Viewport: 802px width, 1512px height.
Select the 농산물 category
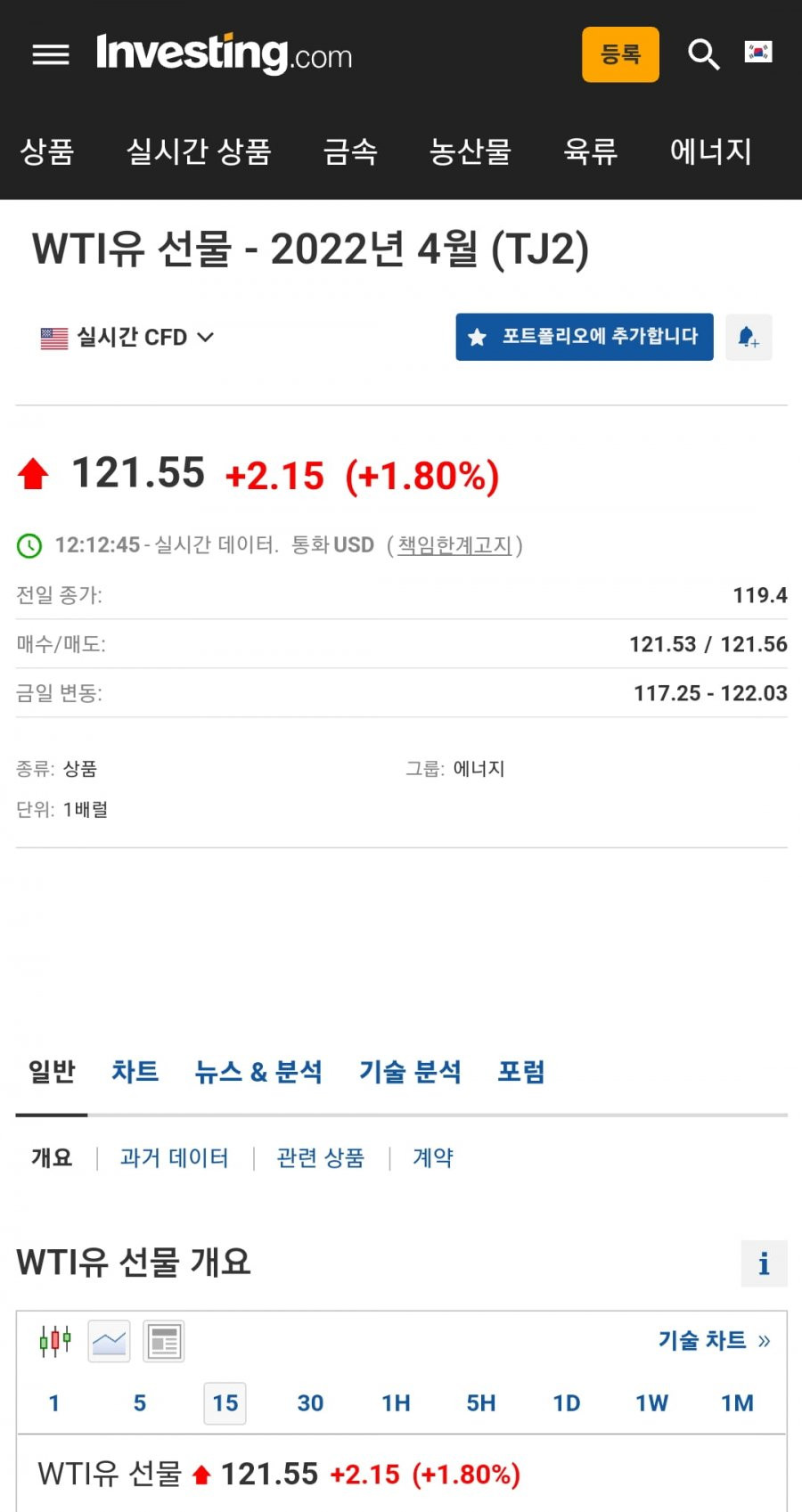[470, 151]
